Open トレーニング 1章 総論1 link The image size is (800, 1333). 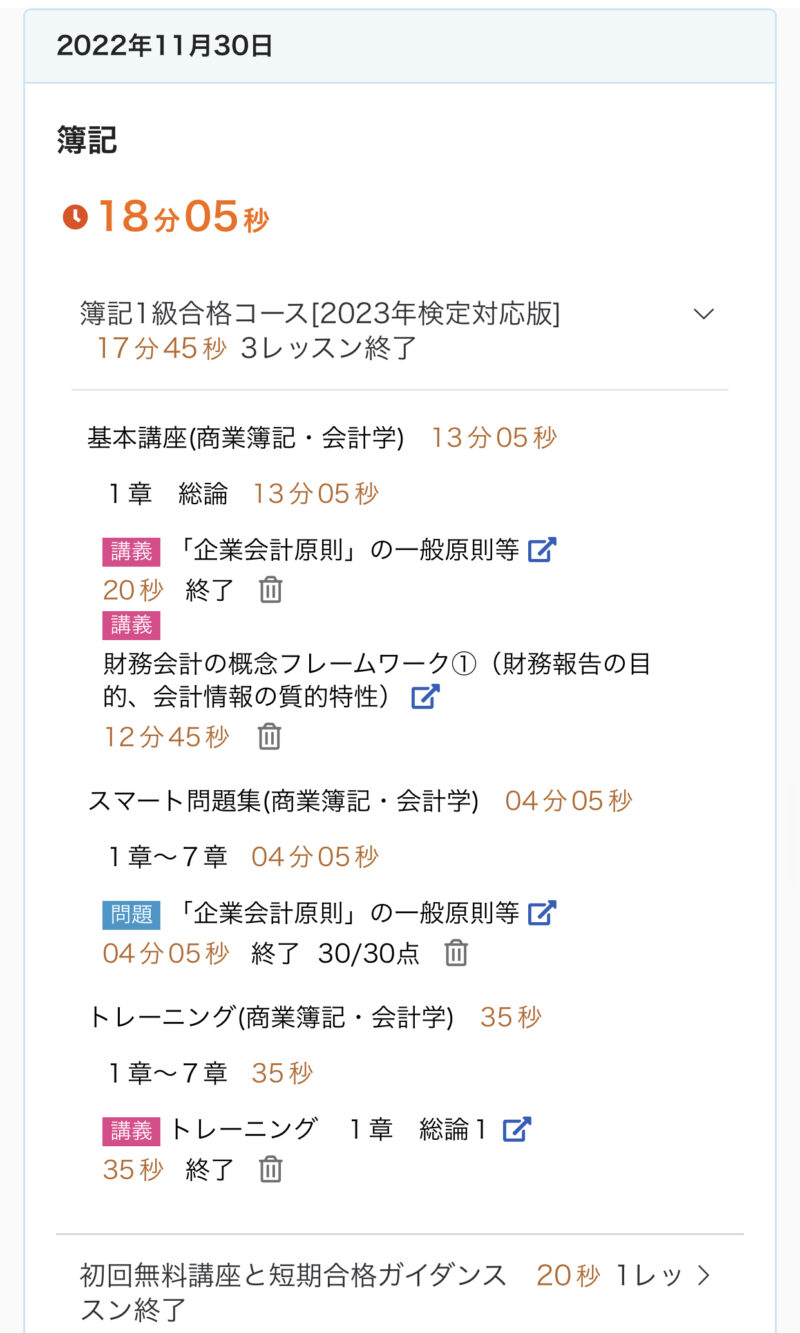click(x=516, y=1130)
